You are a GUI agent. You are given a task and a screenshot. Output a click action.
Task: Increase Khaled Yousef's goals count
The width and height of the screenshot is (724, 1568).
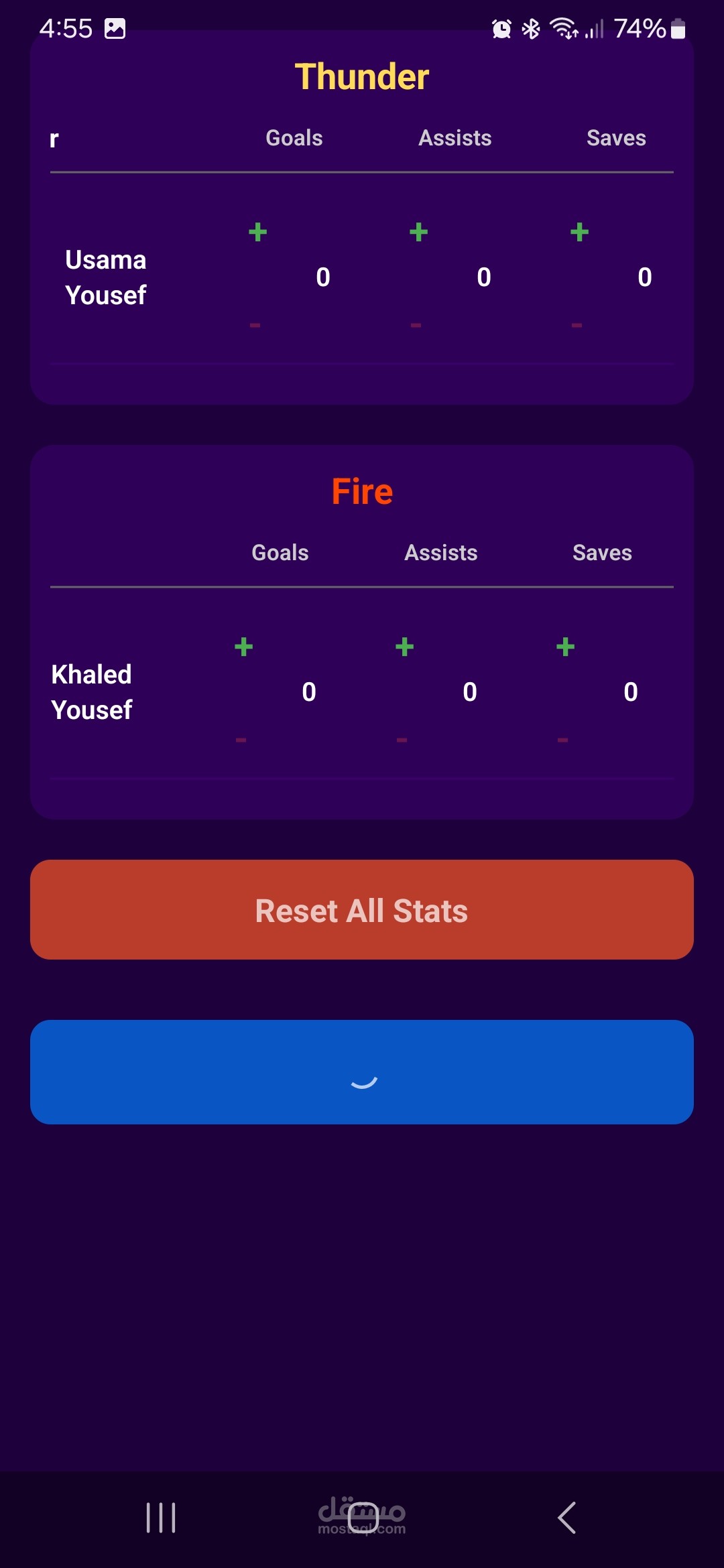click(243, 647)
